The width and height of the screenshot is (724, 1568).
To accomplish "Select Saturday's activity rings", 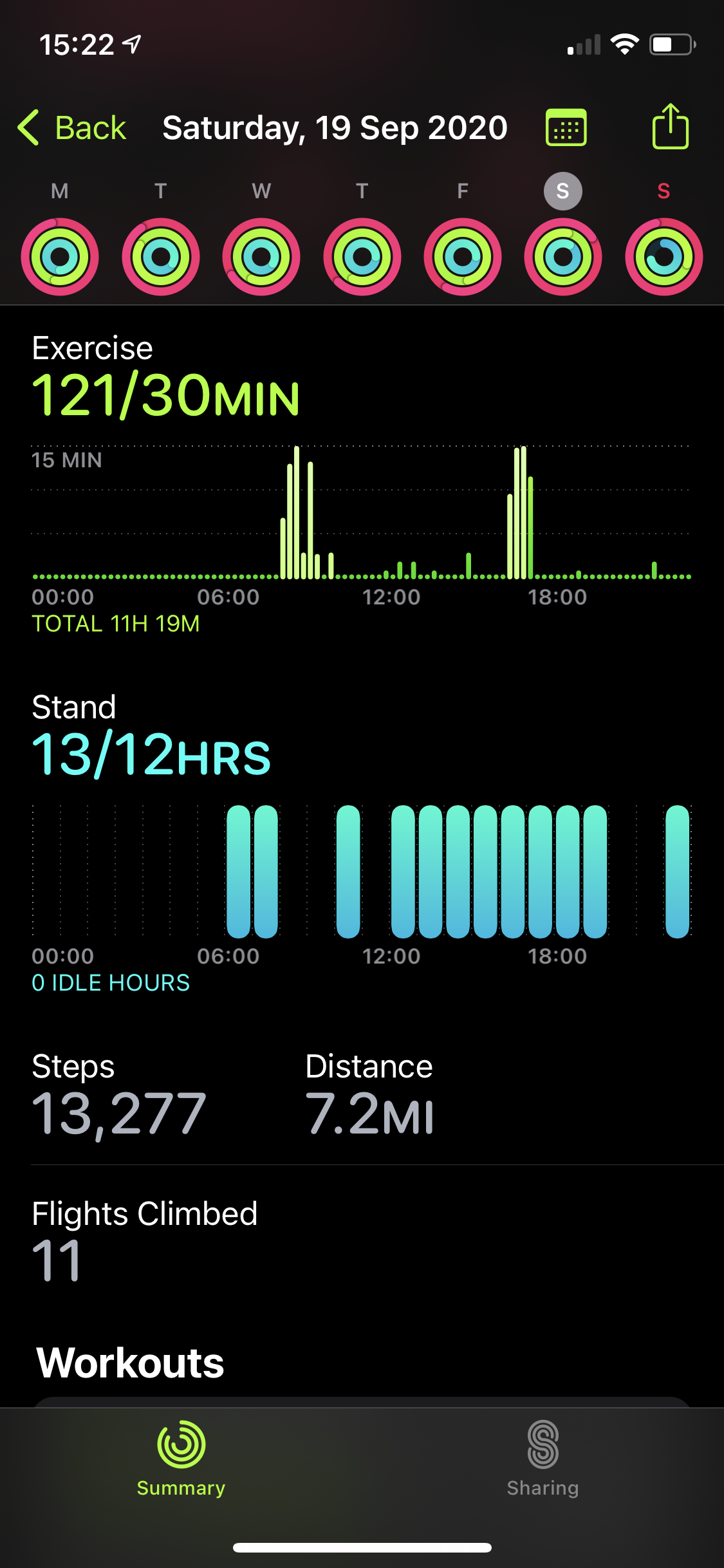I will click(x=563, y=256).
